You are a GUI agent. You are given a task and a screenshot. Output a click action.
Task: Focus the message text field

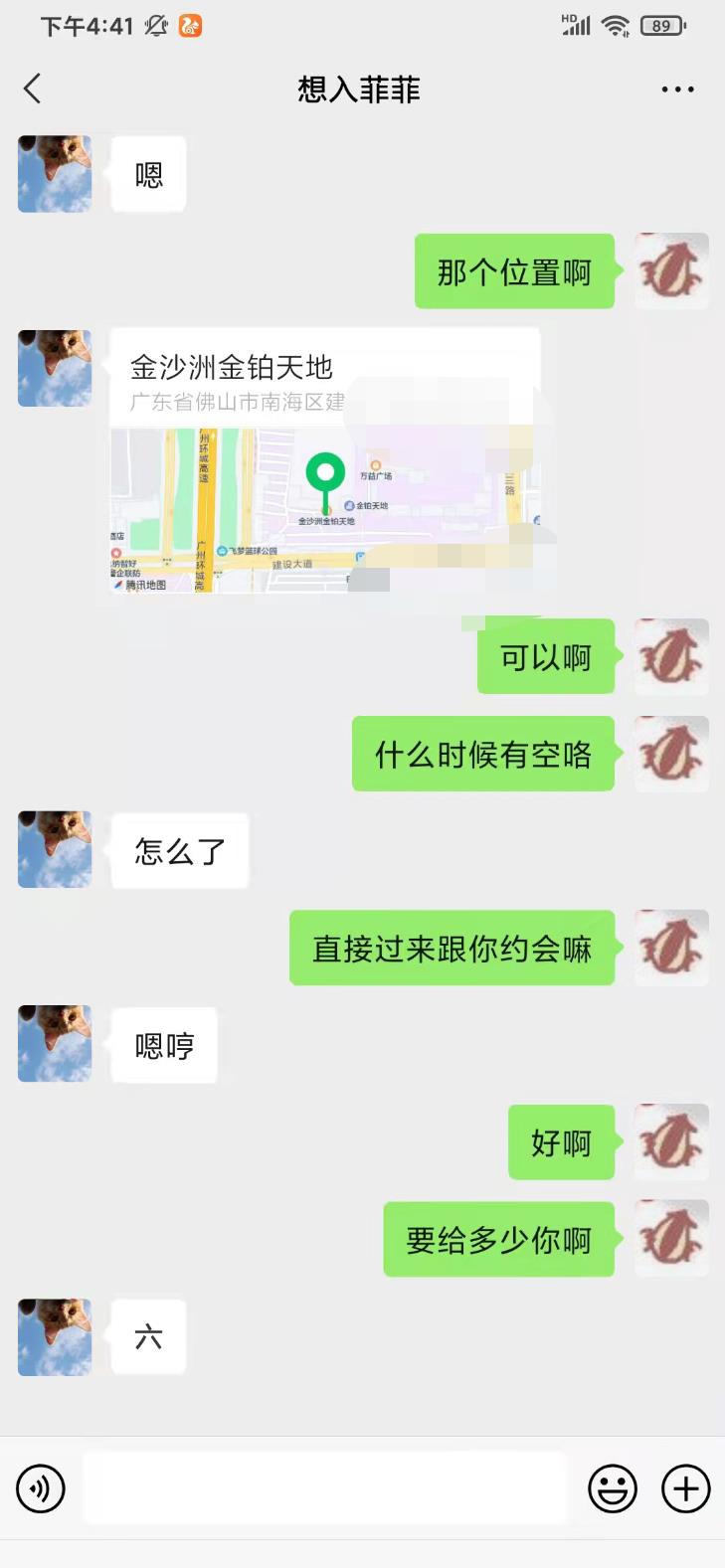pyautogui.click(x=324, y=1488)
